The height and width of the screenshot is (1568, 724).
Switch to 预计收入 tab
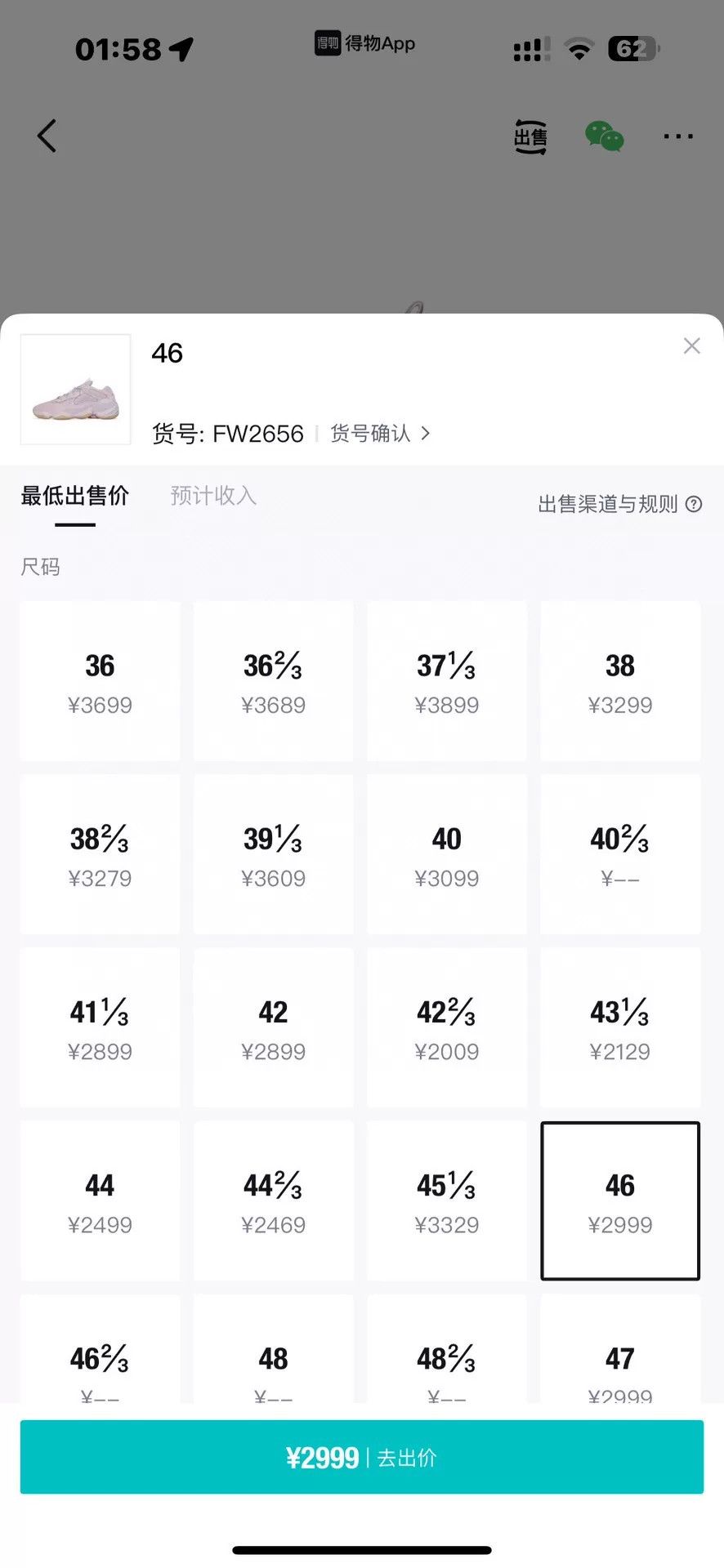pyautogui.click(x=213, y=495)
